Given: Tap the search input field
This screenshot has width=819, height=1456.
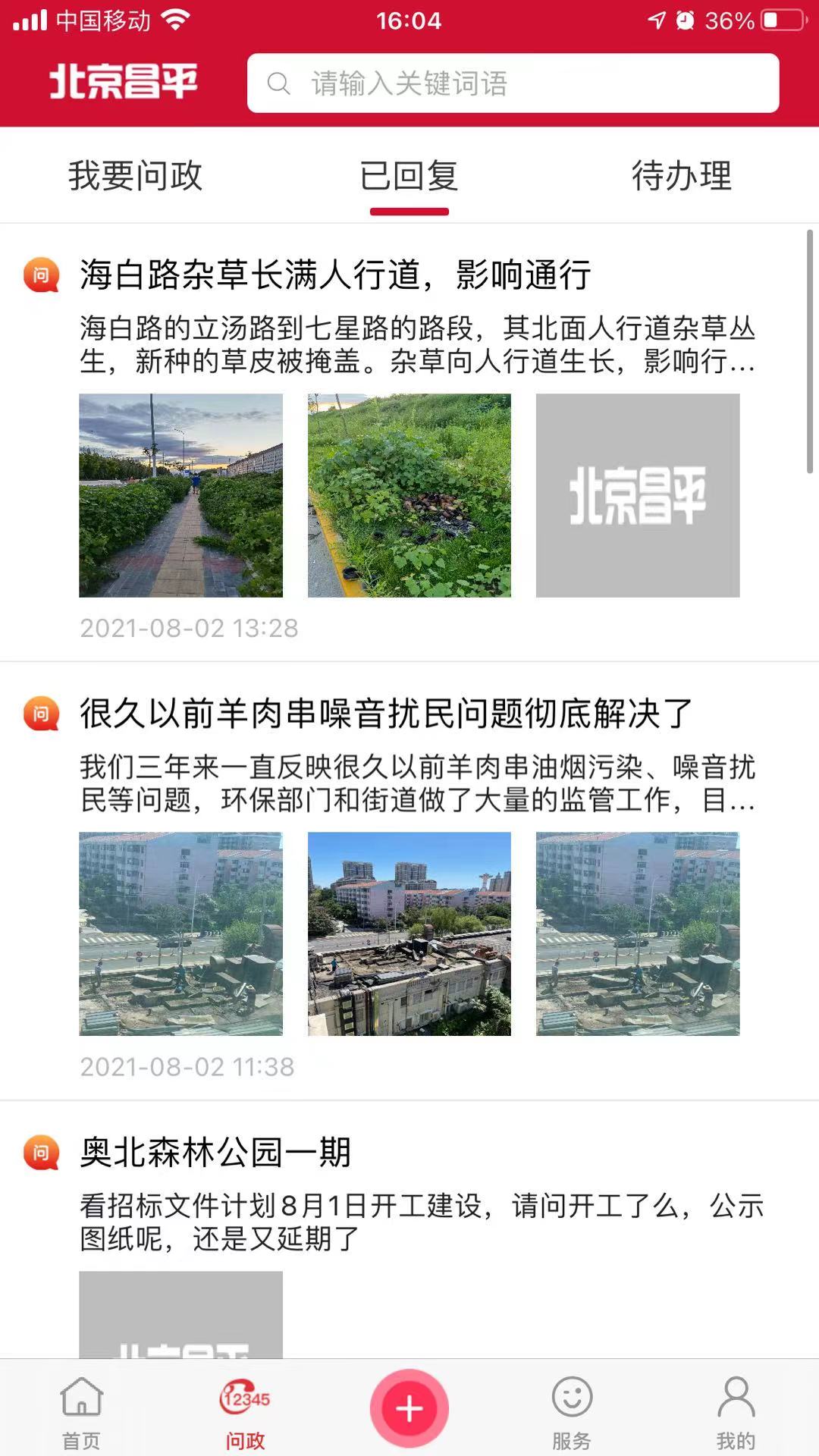Looking at the screenshot, I should coord(513,84).
